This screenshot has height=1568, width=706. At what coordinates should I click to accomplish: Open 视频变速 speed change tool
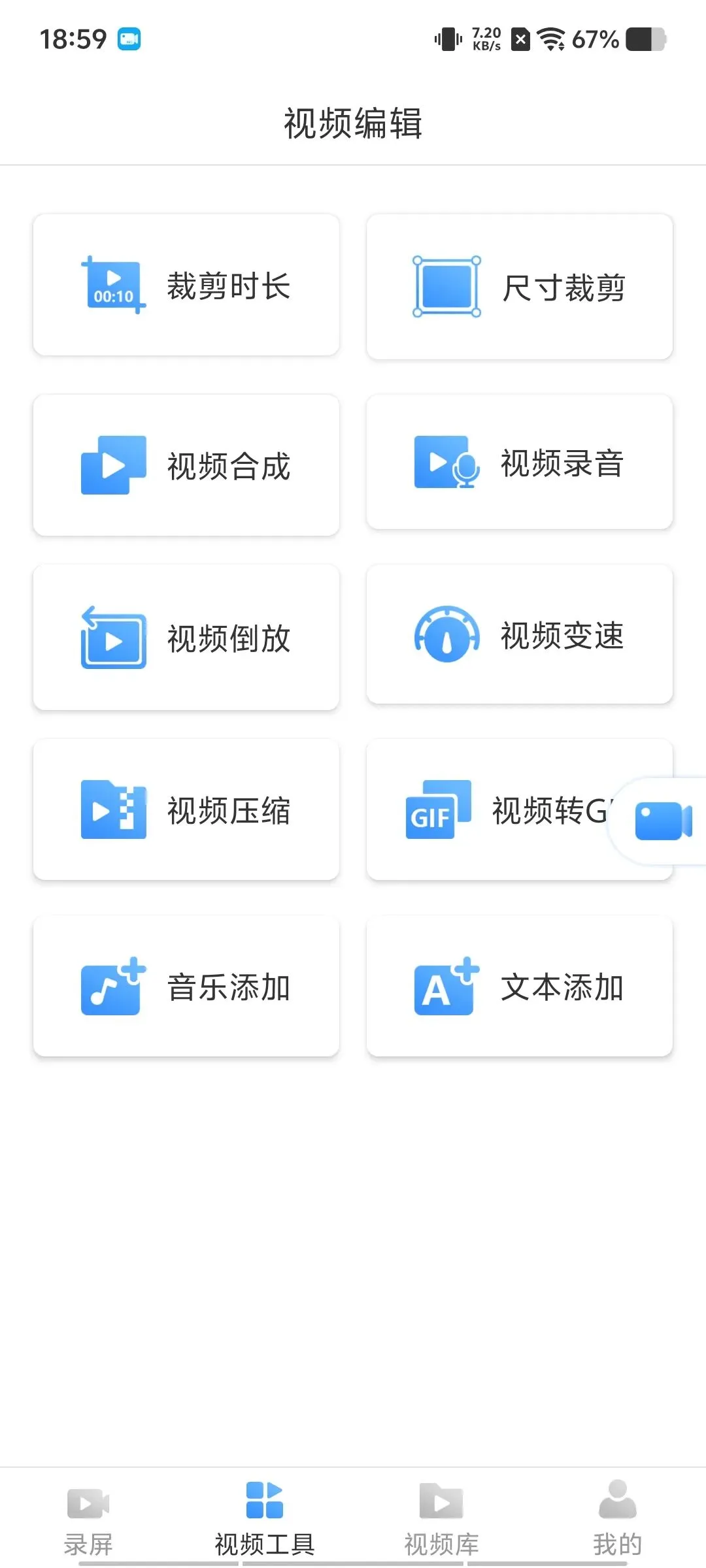pos(520,635)
